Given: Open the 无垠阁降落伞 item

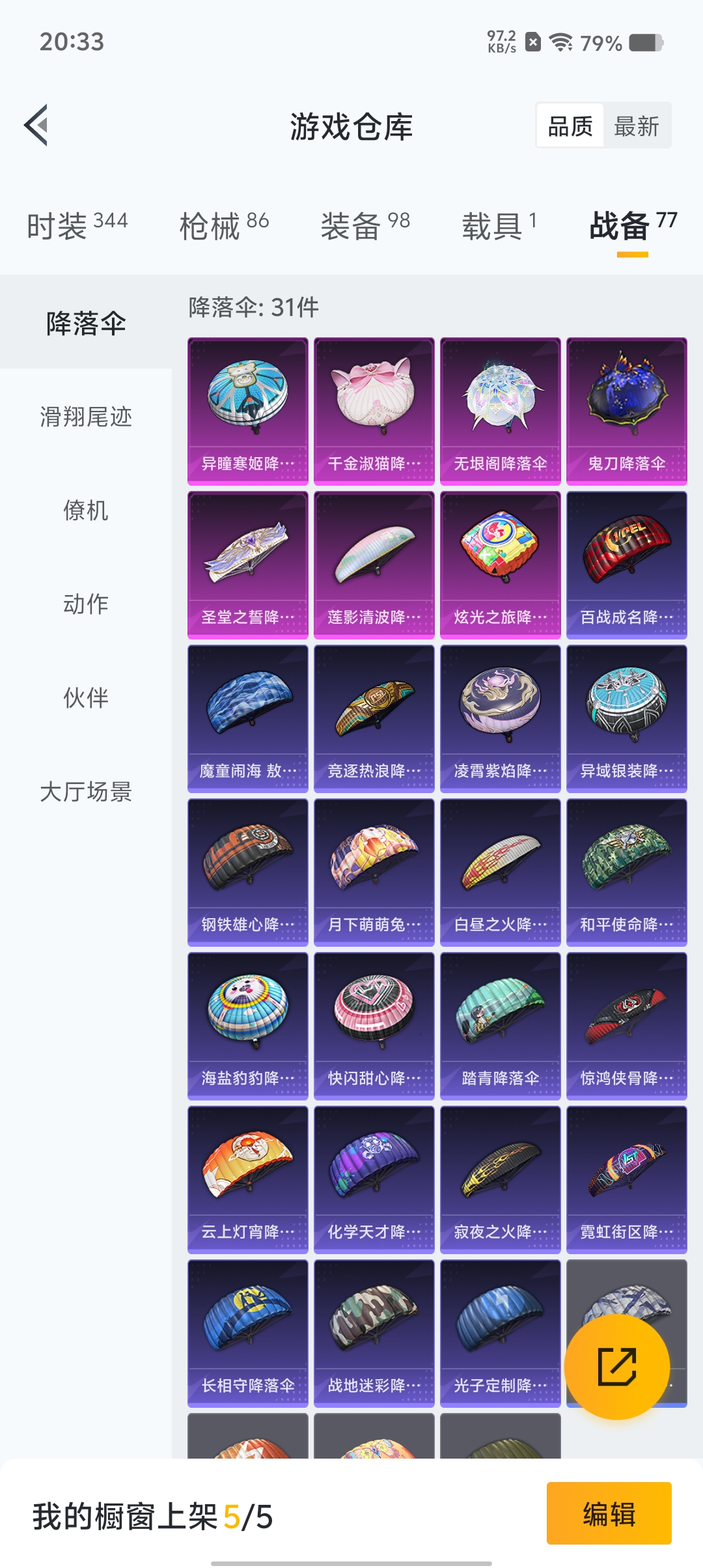Looking at the screenshot, I should [x=500, y=411].
